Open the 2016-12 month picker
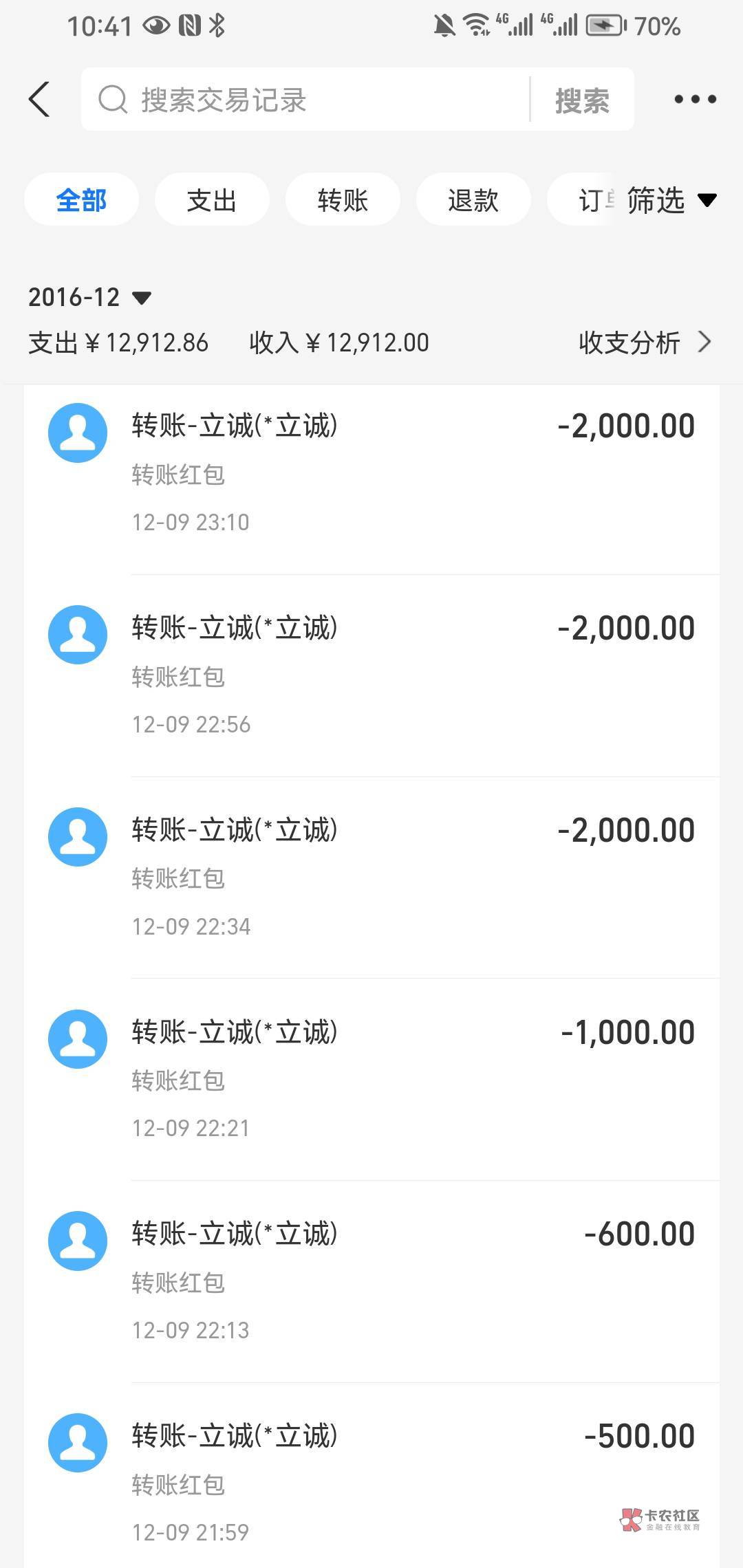 [89, 297]
